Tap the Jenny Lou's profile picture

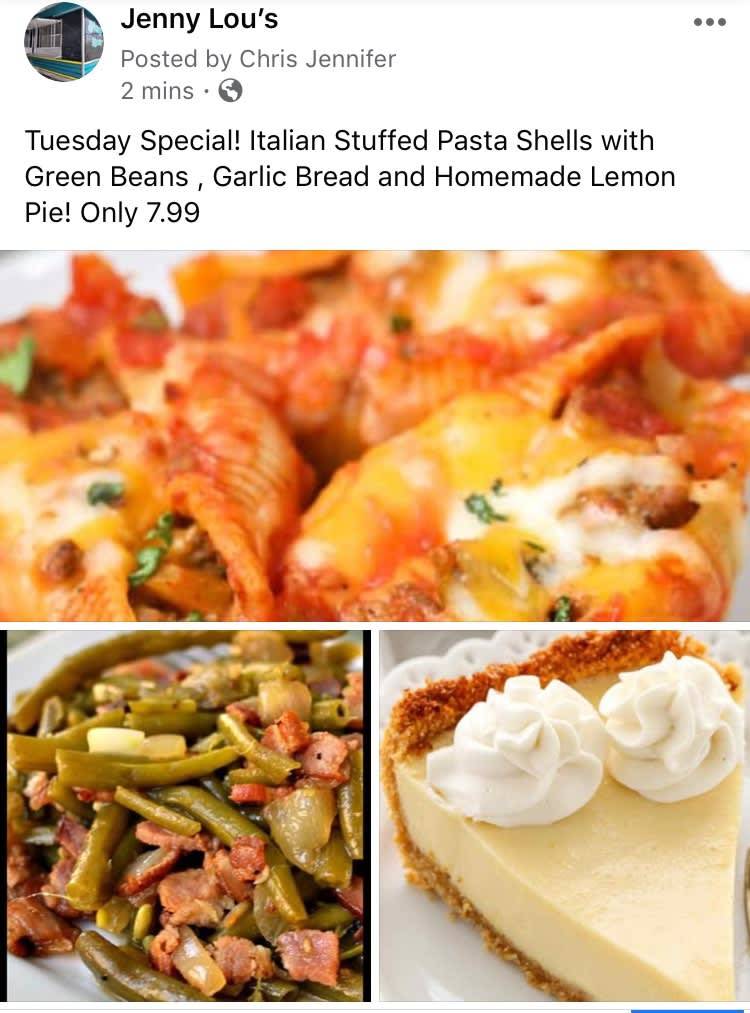click(62, 42)
